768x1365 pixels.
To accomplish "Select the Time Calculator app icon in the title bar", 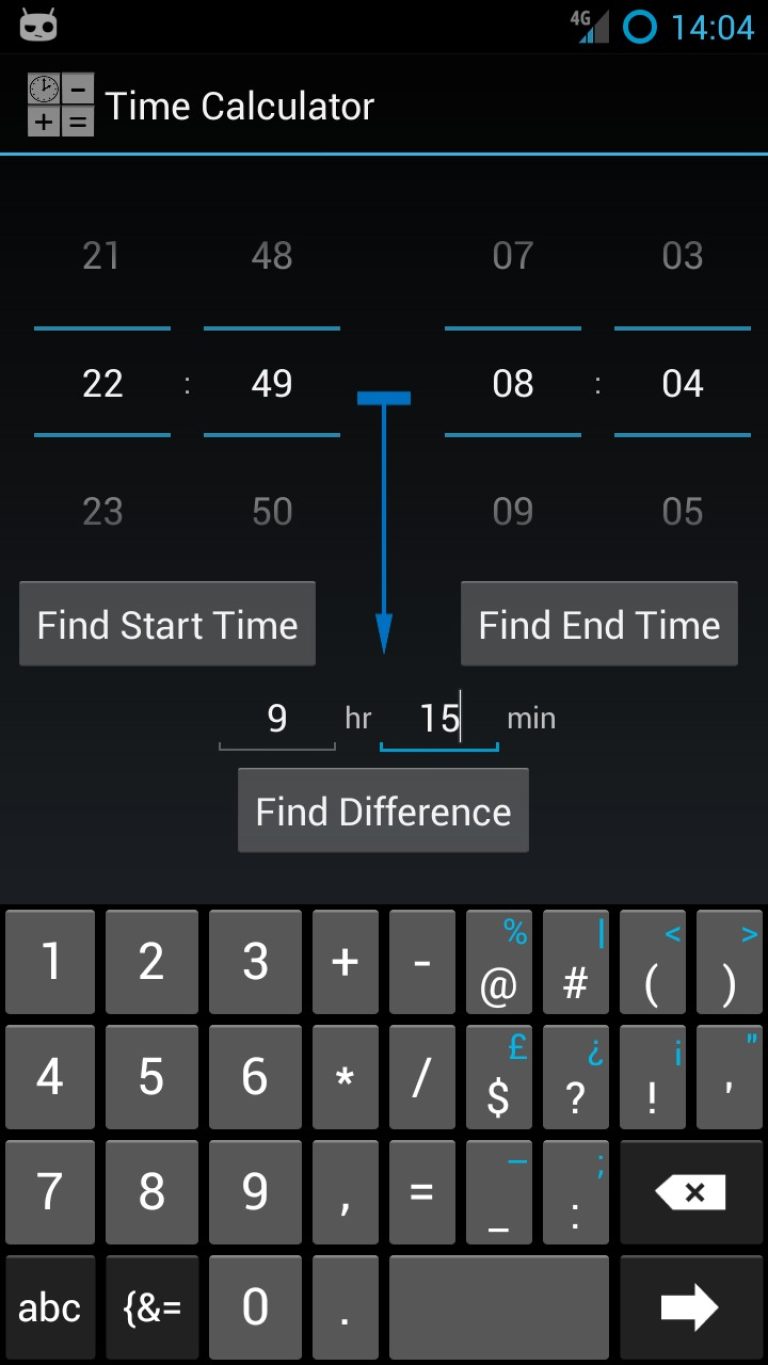I will [x=60, y=104].
